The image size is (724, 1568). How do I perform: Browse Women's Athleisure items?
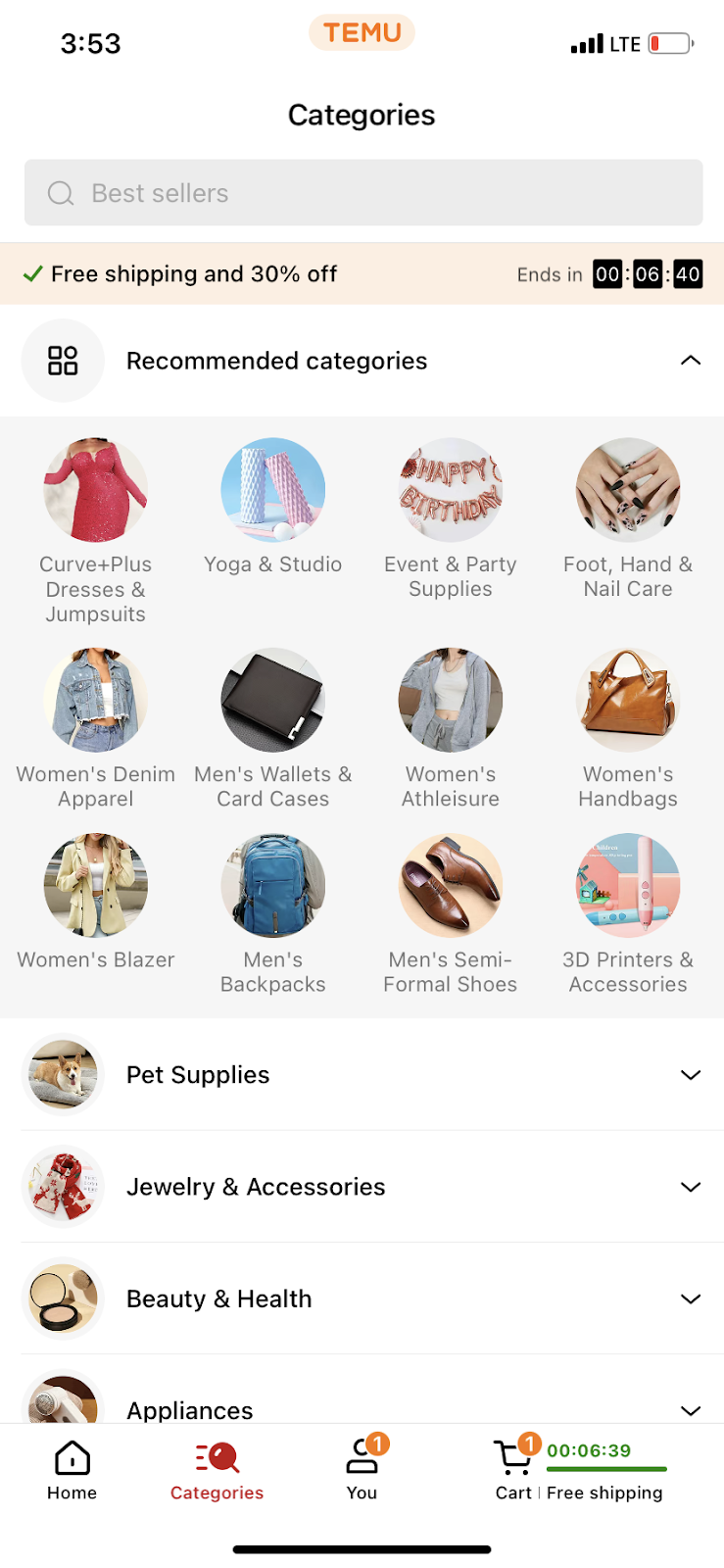451,728
